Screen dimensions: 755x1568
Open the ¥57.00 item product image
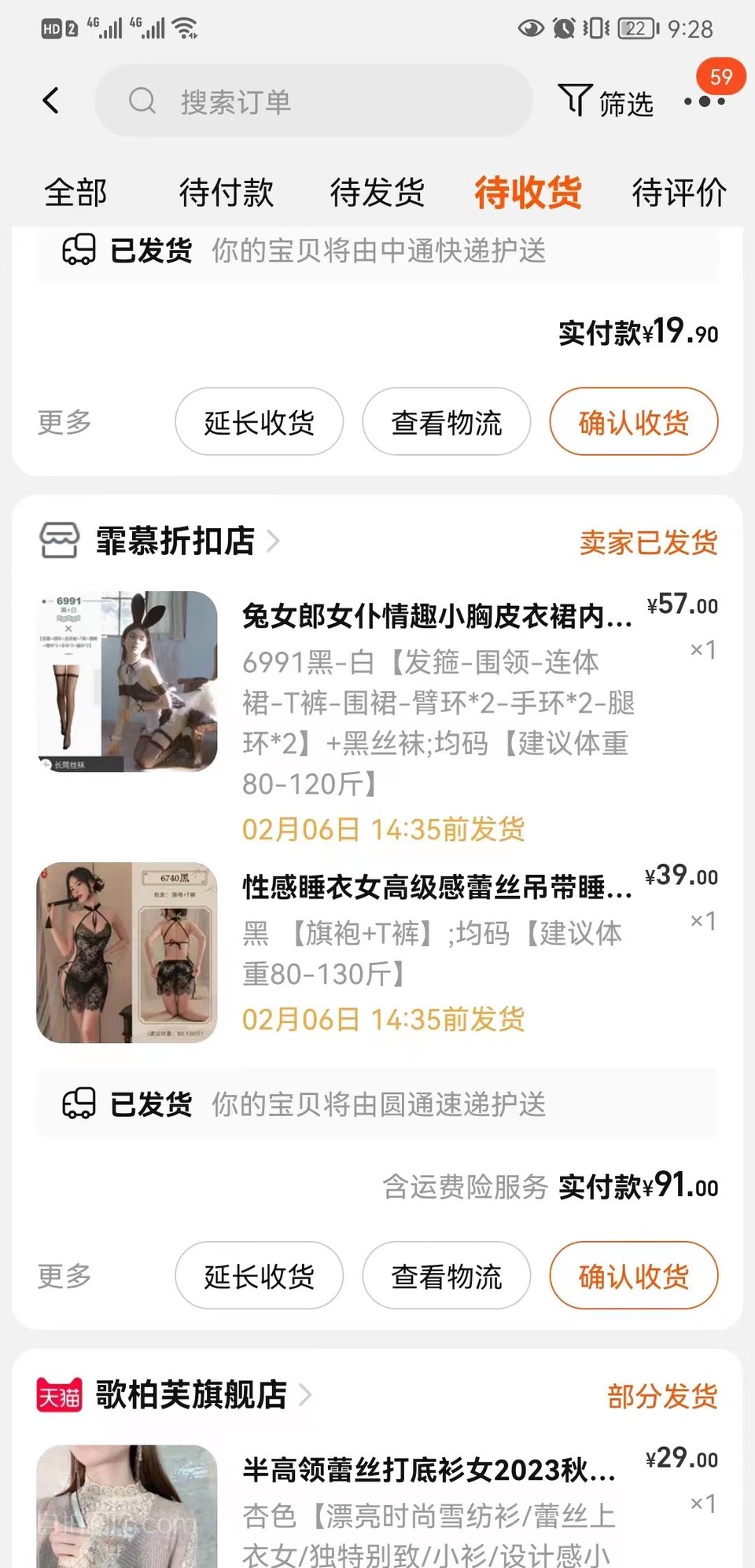(x=127, y=681)
